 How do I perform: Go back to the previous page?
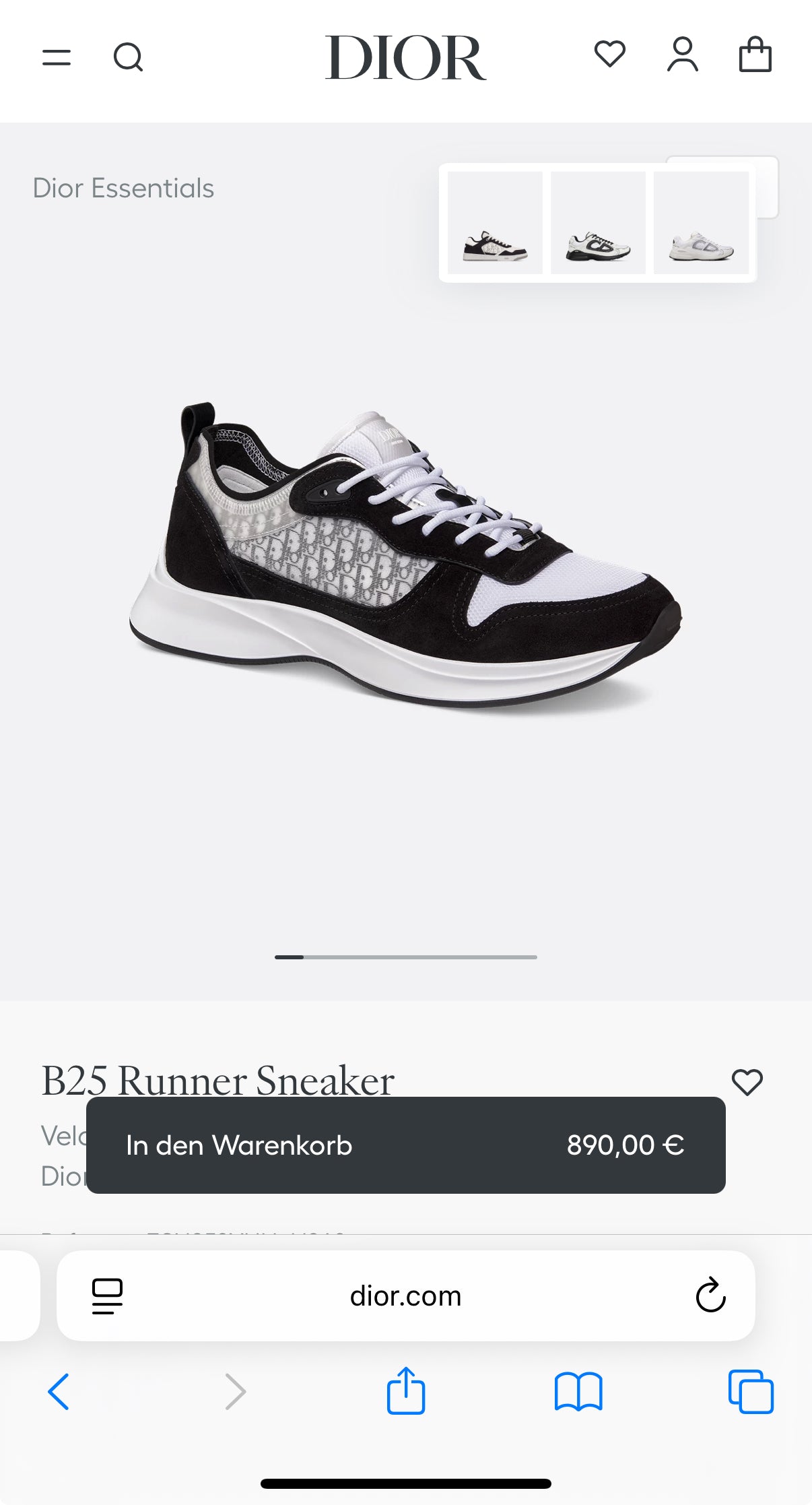(59, 1392)
